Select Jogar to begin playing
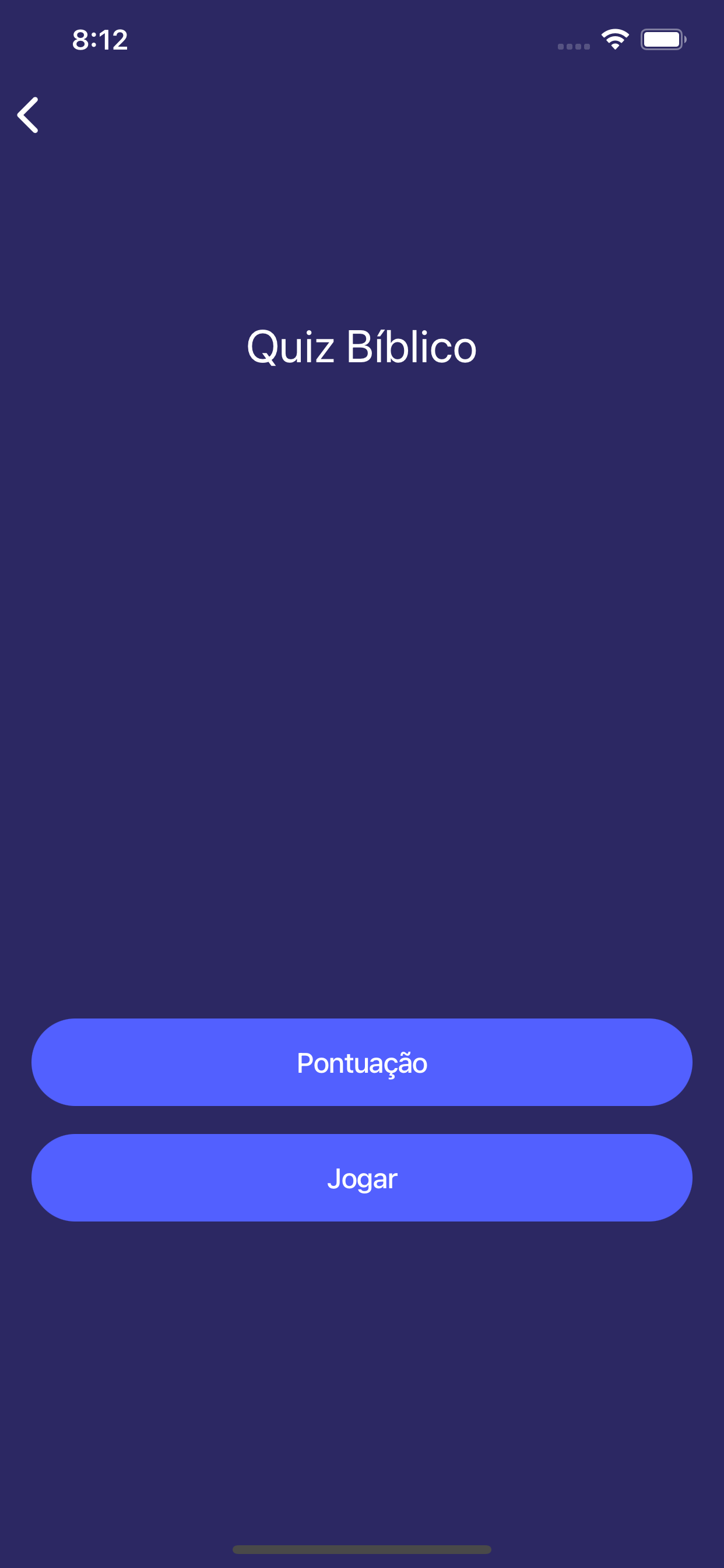 (x=362, y=1177)
